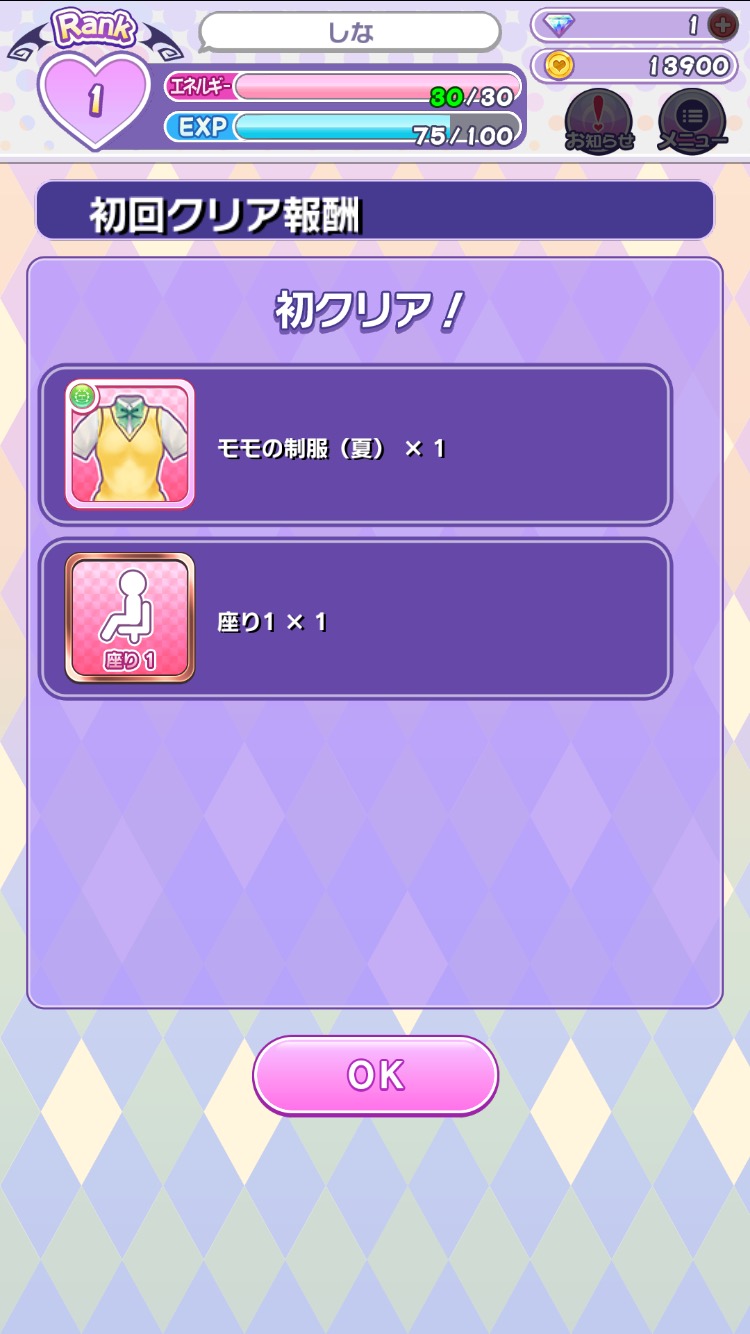Viewport: 750px width, 1334px height.
Task: Open the お知らせ notices icon
Action: pos(598,119)
